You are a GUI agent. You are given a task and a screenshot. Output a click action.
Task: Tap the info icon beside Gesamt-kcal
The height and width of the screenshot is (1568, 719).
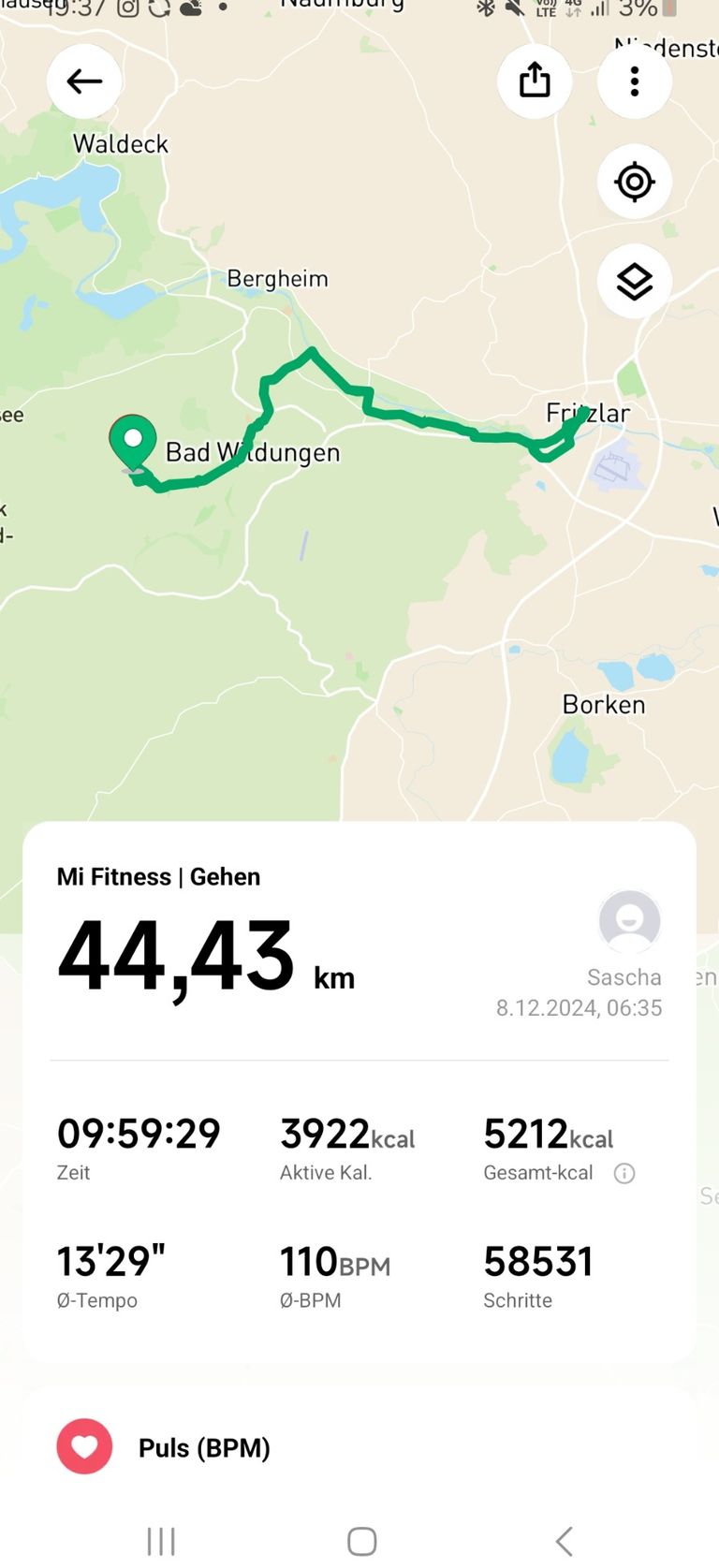tap(624, 1173)
